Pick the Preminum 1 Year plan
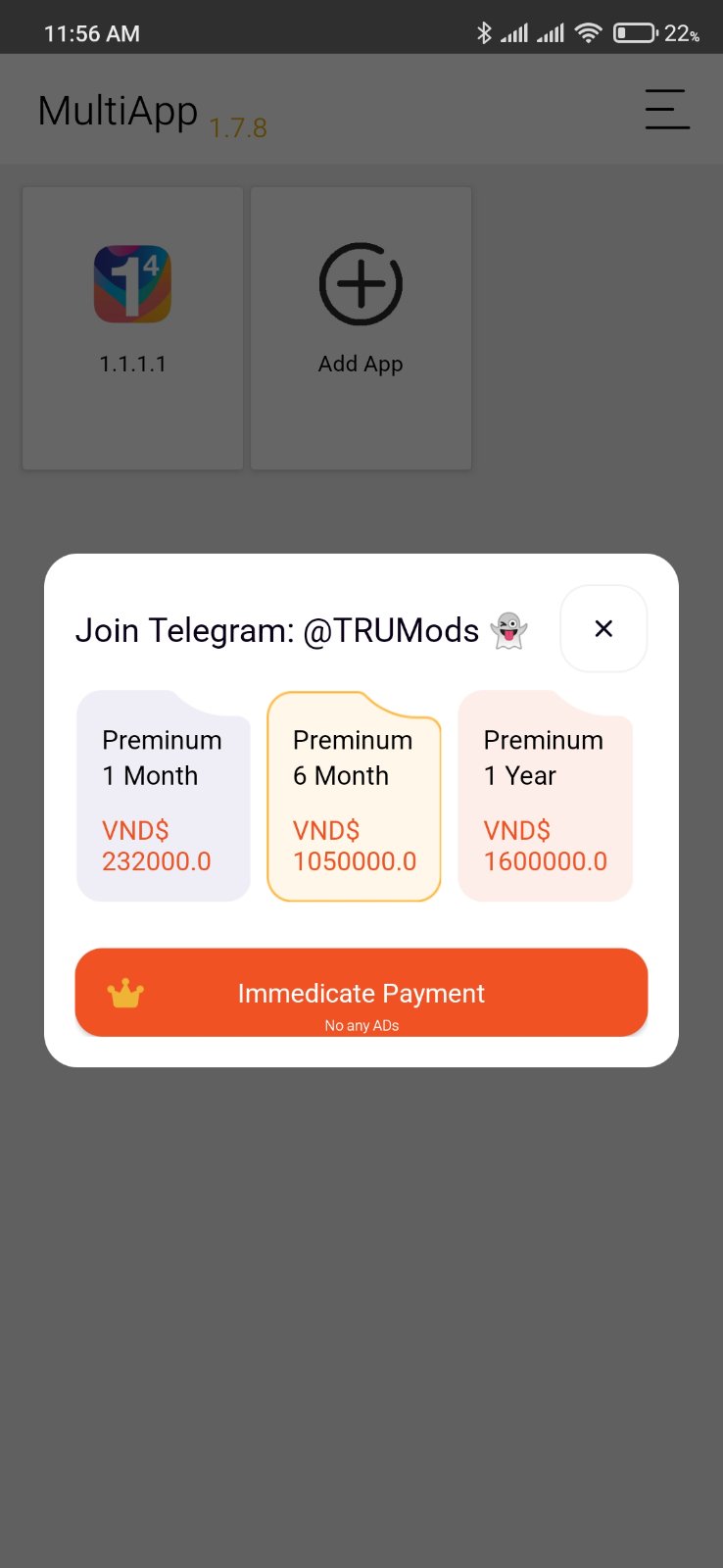This screenshot has width=723, height=1568. tap(545, 798)
